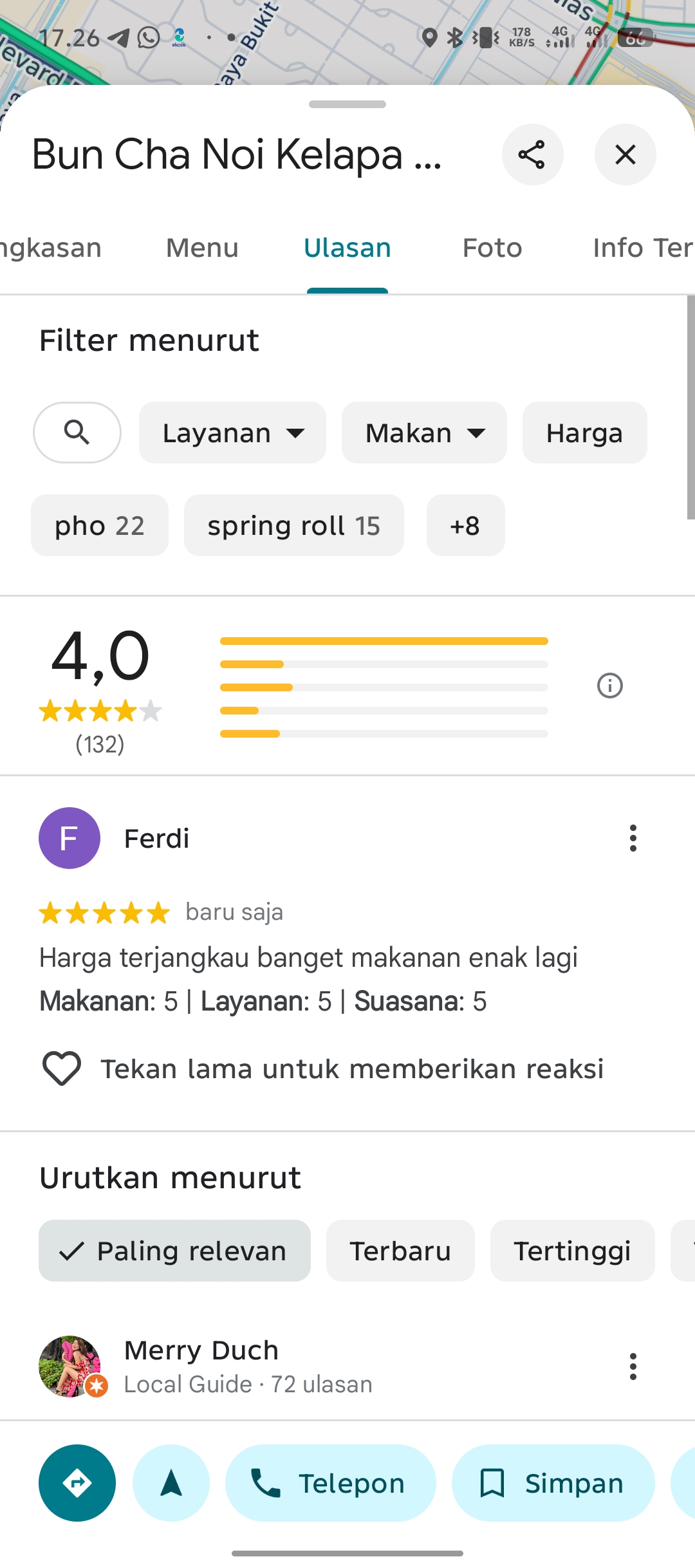Switch to the Menu tab
This screenshot has height=1568, width=695.
coord(202,248)
